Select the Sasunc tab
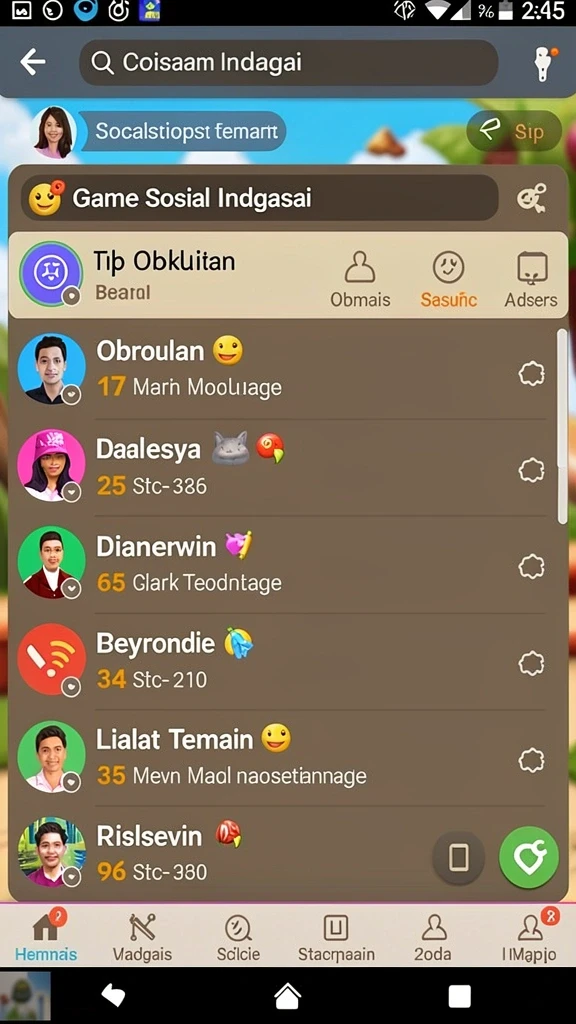Screen dimensions: 576x1024 [x=449, y=280]
